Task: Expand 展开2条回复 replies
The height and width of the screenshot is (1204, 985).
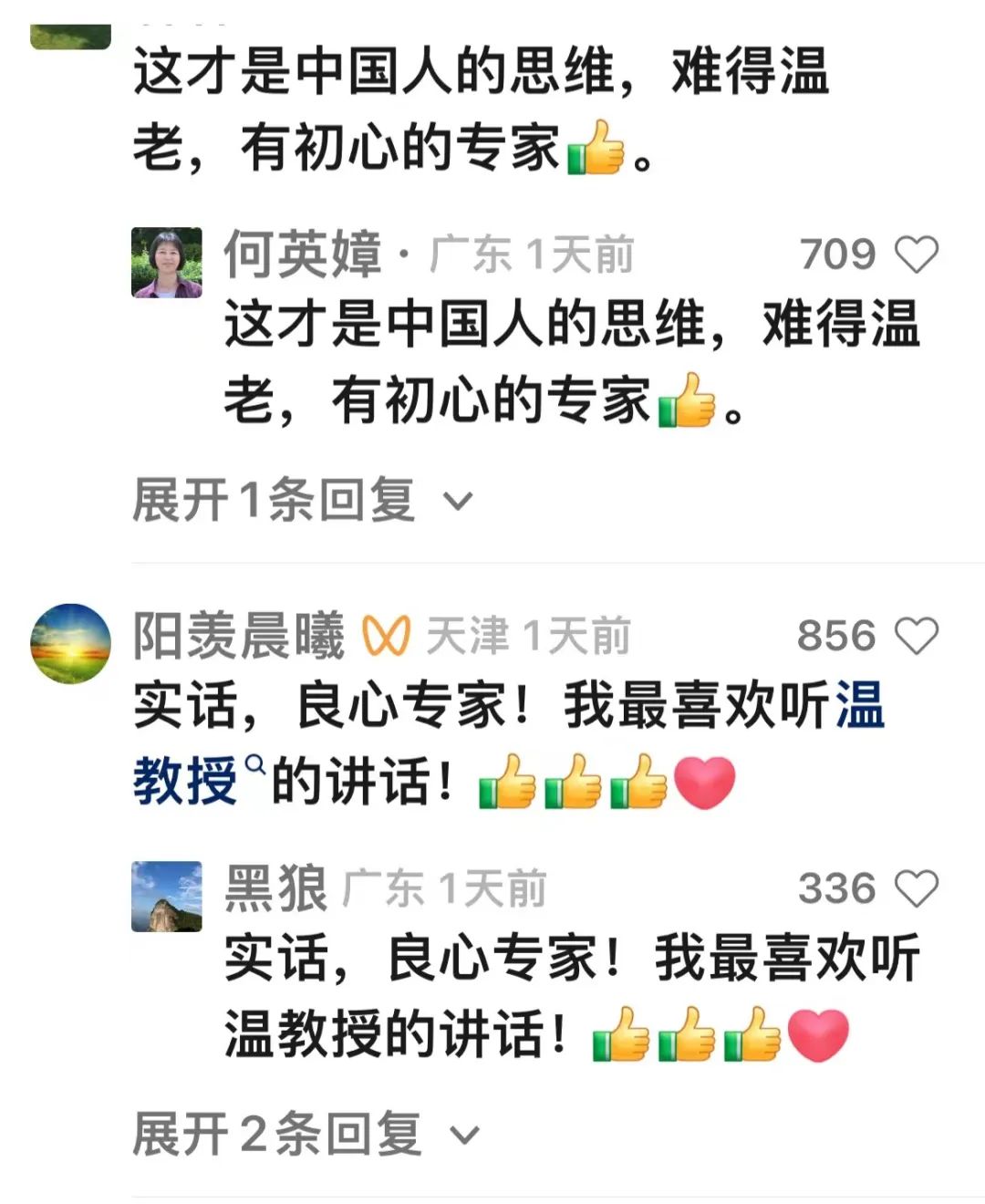Action: [x=306, y=1134]
